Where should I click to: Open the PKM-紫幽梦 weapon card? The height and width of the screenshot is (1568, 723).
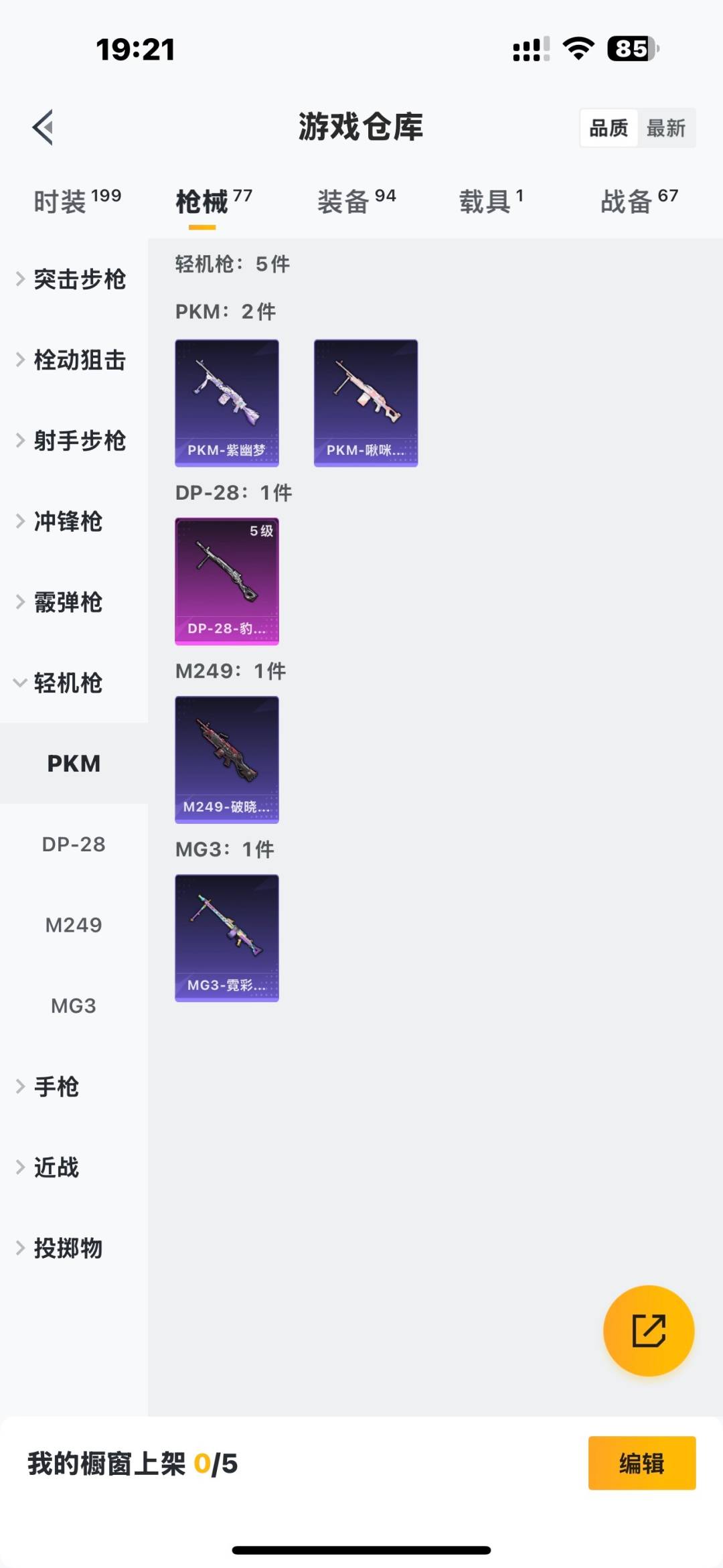[227, 402]
